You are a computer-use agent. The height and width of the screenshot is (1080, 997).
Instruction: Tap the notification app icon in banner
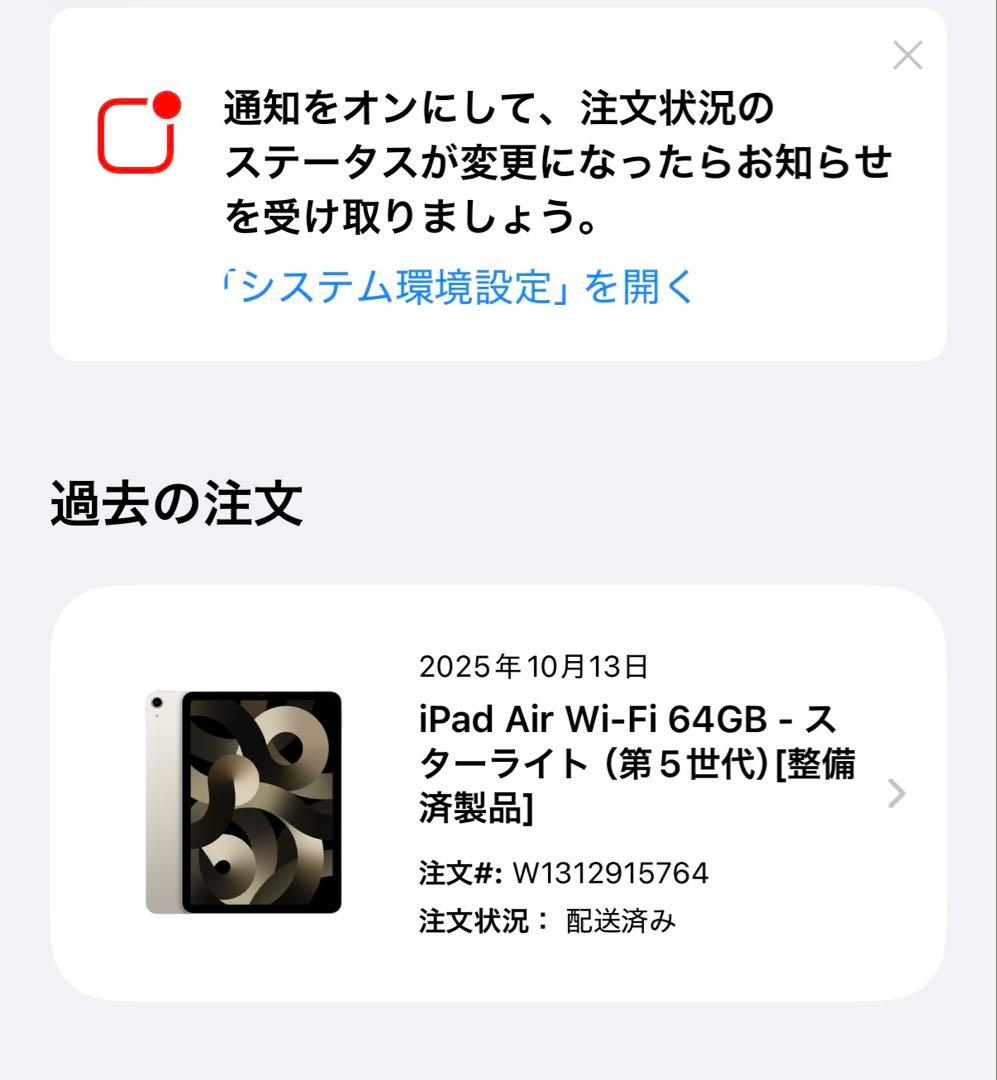140,130
